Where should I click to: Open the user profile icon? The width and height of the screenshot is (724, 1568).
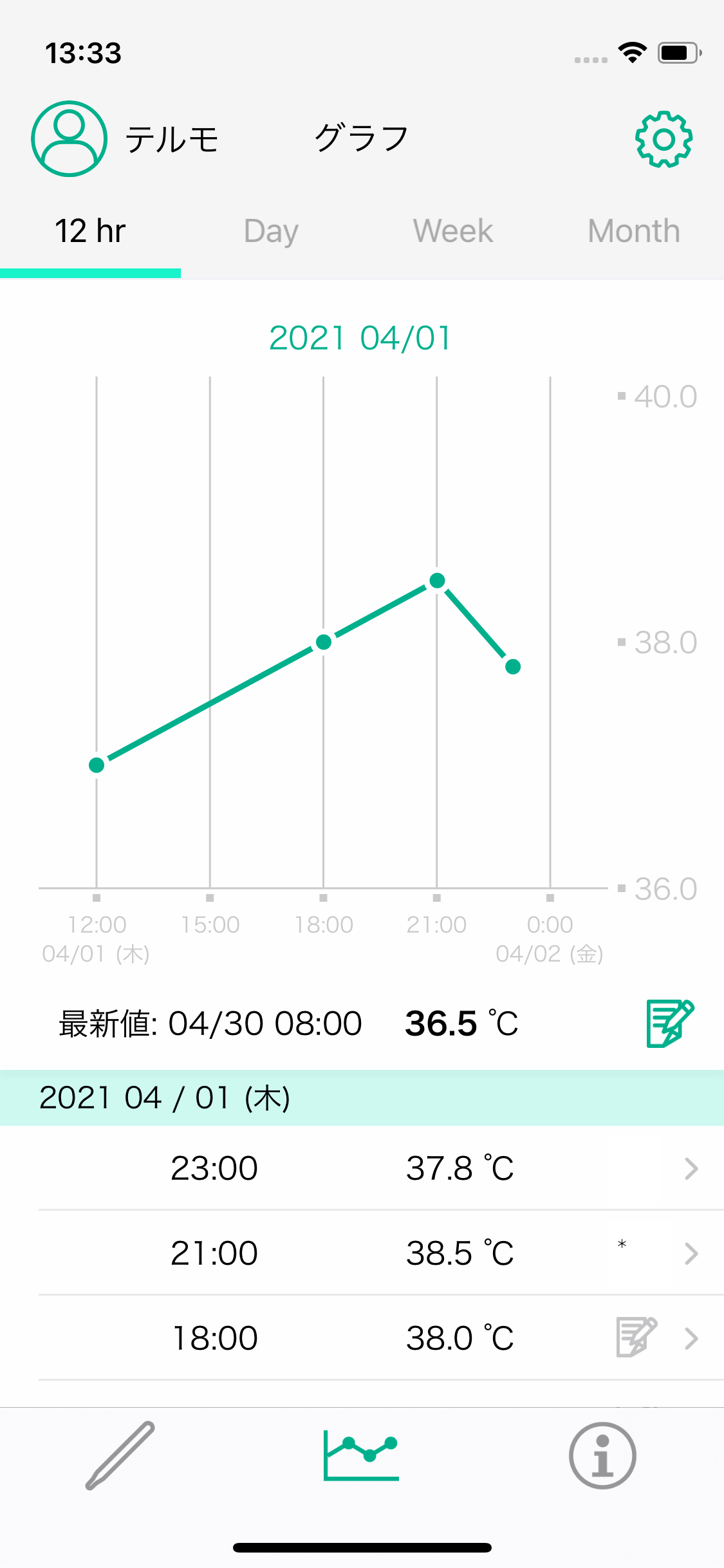pos(69,139)
